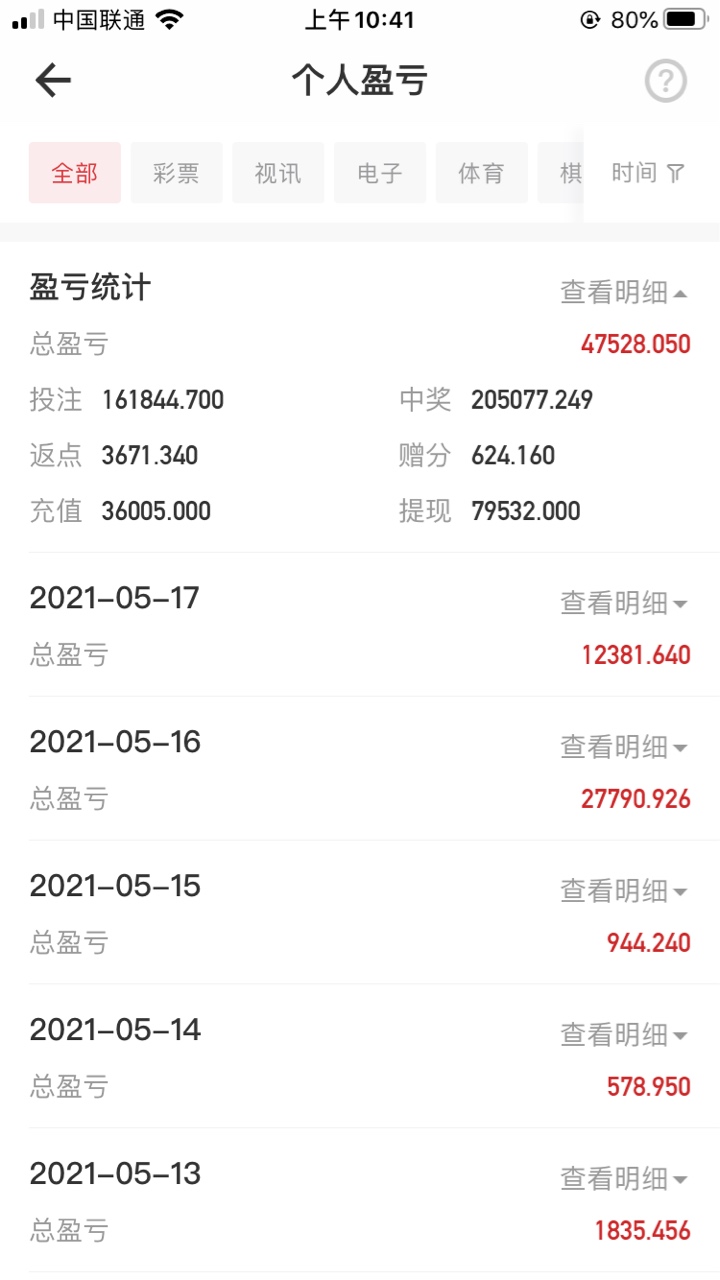The image size is (720, 1280).
Task: Expand 查看明细 for 2021-05-17
Action: pyautogui.click(x=624, y=602)
